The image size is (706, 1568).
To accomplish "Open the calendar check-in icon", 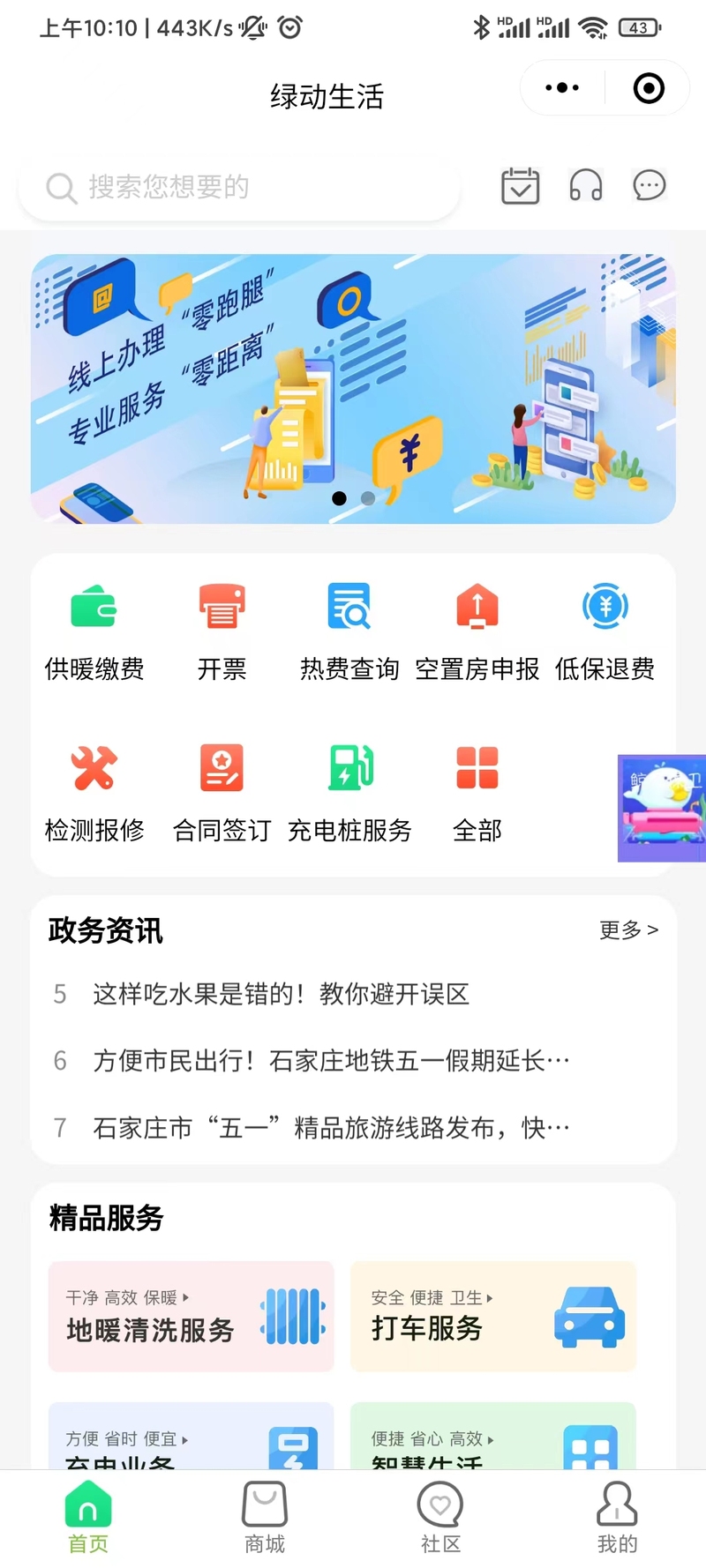I will [521, 186].
